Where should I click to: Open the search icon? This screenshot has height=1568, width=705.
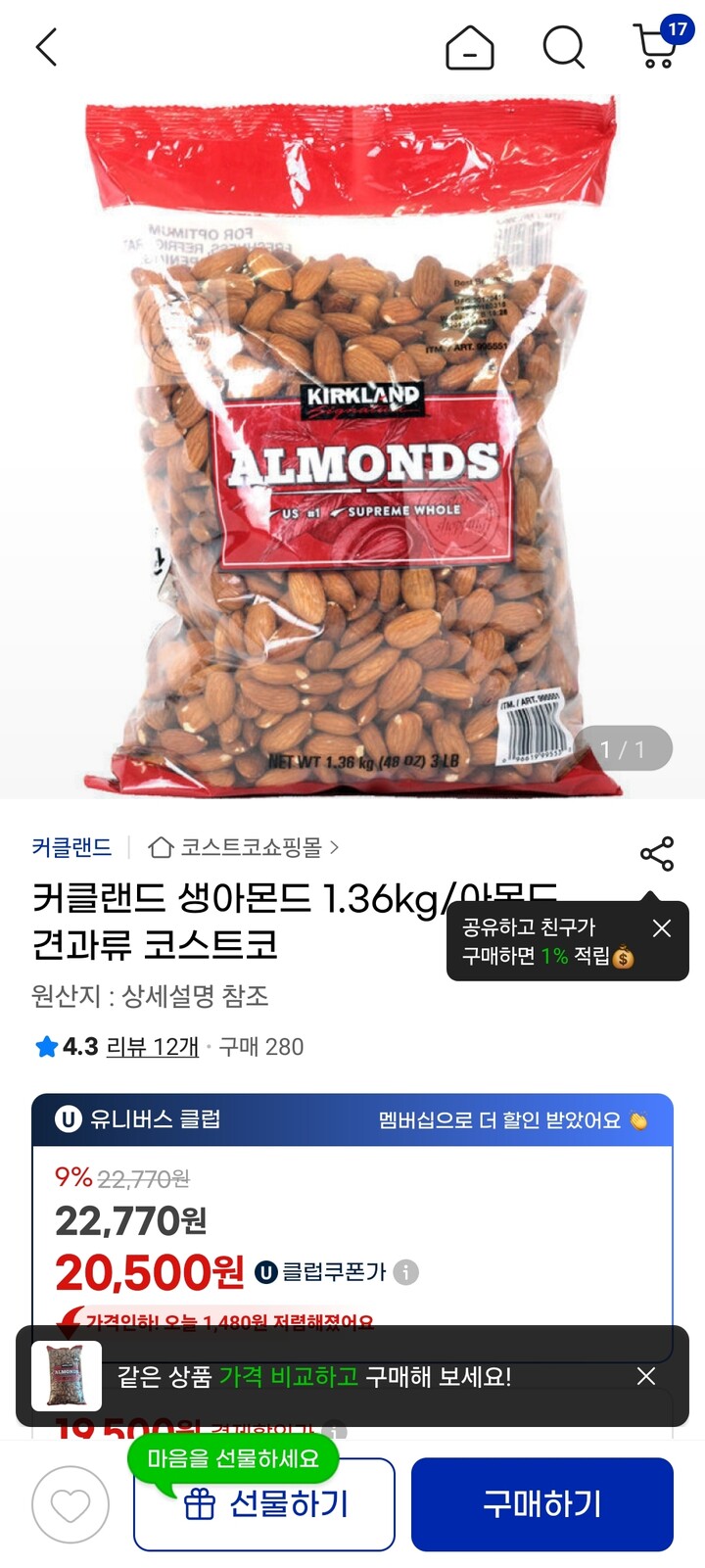(563, 47)
